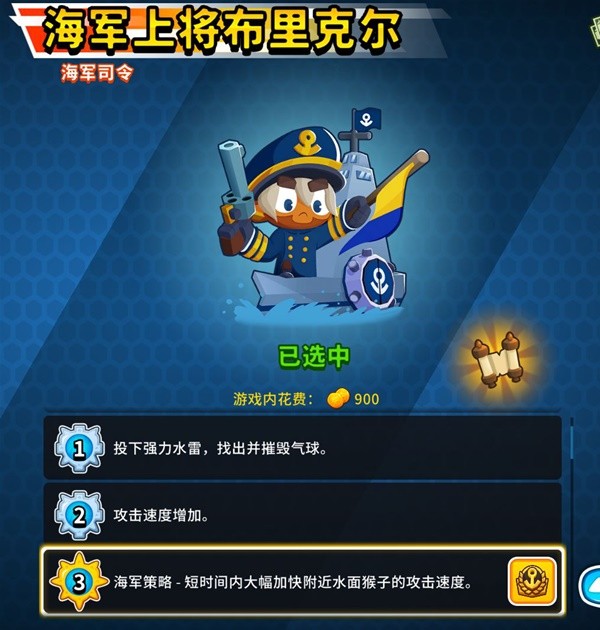Select level 1 sea mine ability row
The height and width of the screenshot is (630, 600).
coord(300,447)
